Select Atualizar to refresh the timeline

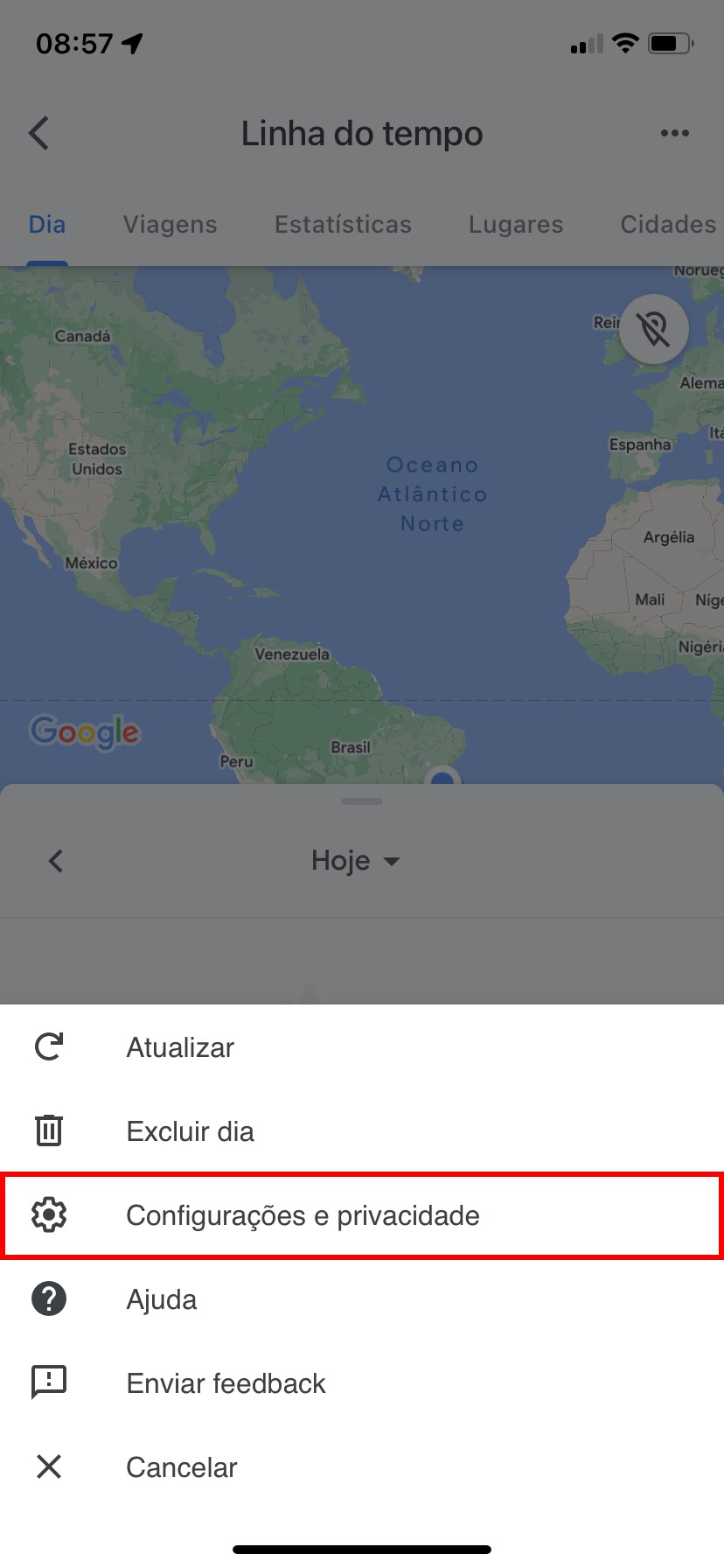pyautogui.click(x=180, y=1047)
